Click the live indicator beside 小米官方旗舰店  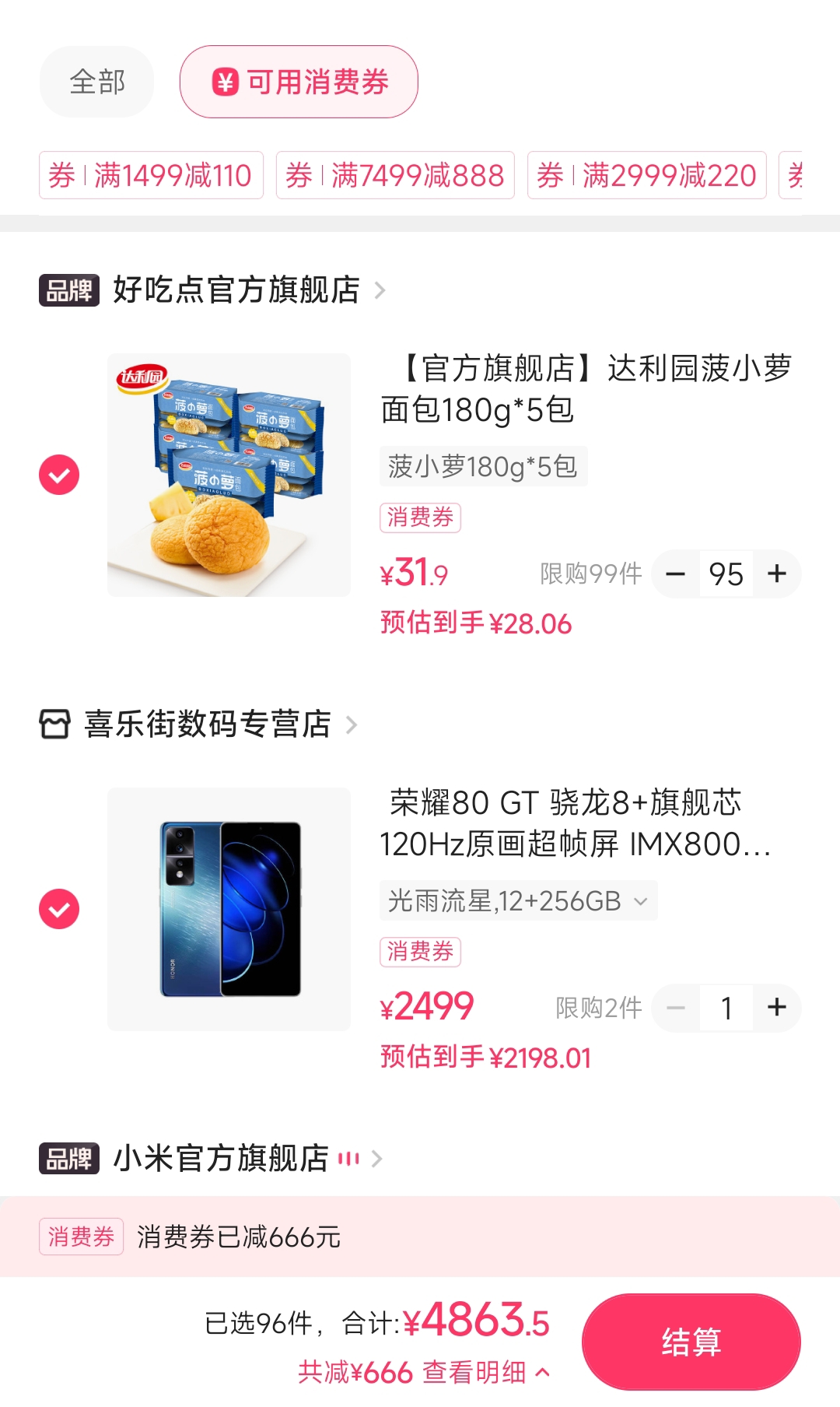pyautogui.click(x=349, y=1159)
